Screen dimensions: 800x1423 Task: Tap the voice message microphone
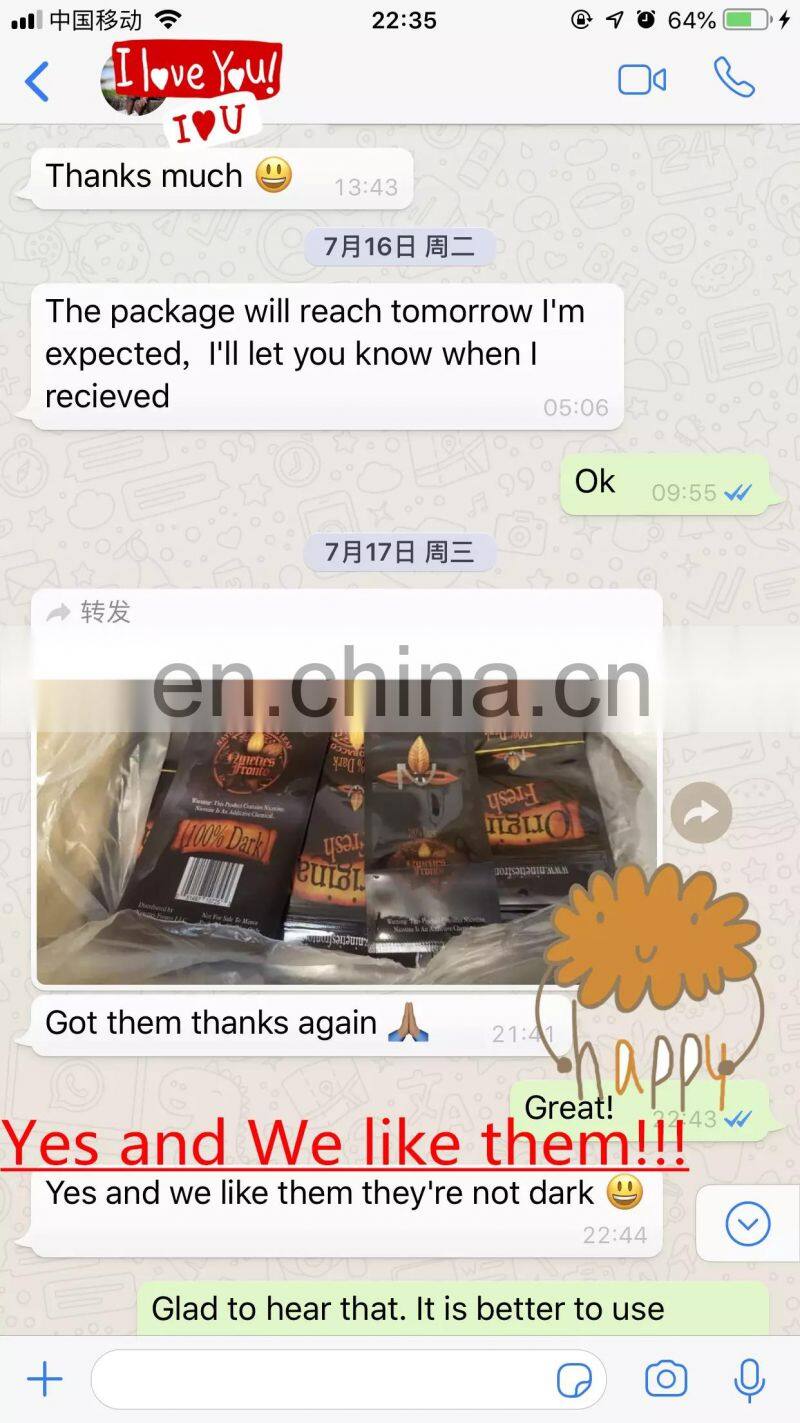749,1380
